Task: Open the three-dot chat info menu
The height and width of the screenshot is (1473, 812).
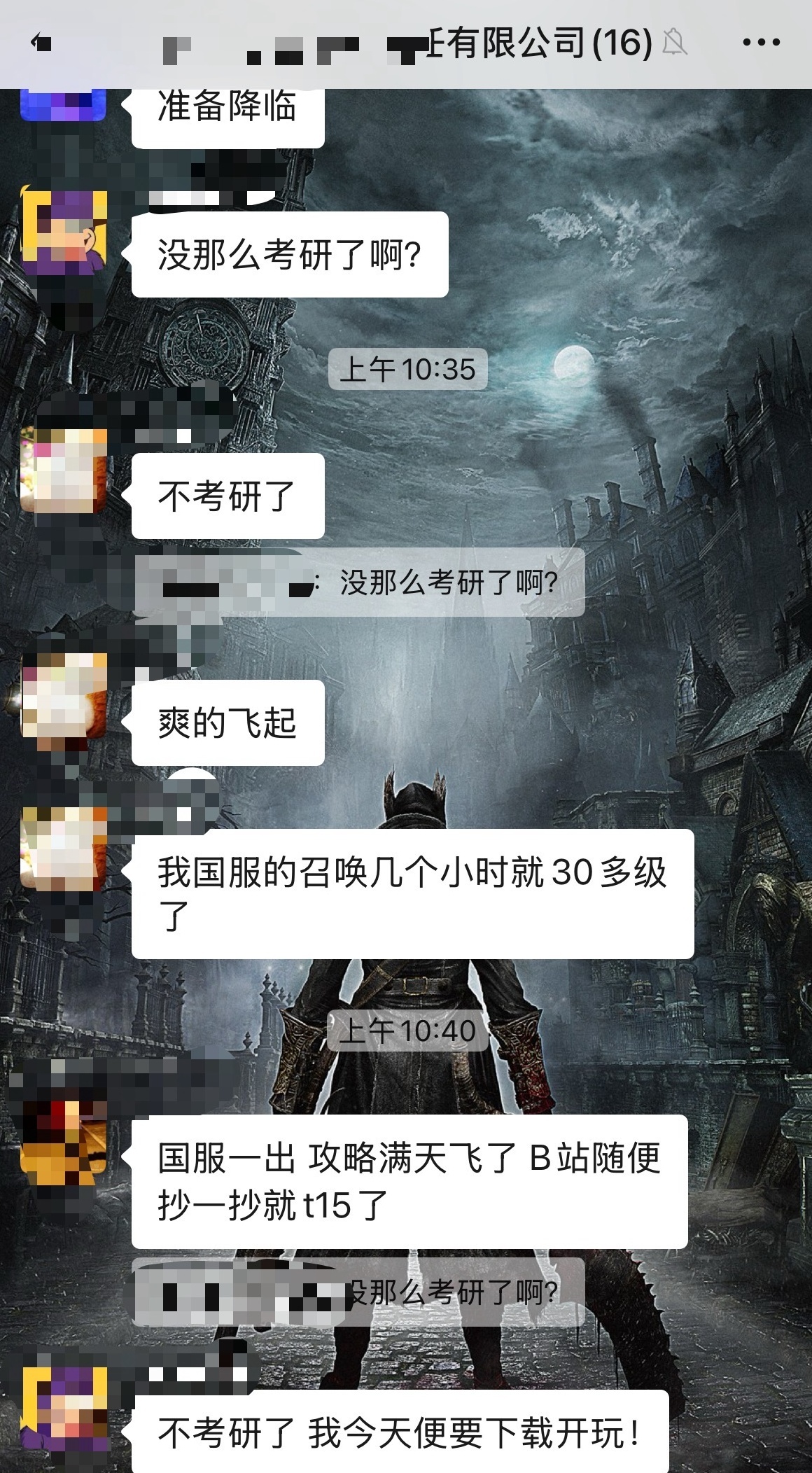Action: (761, 43)
